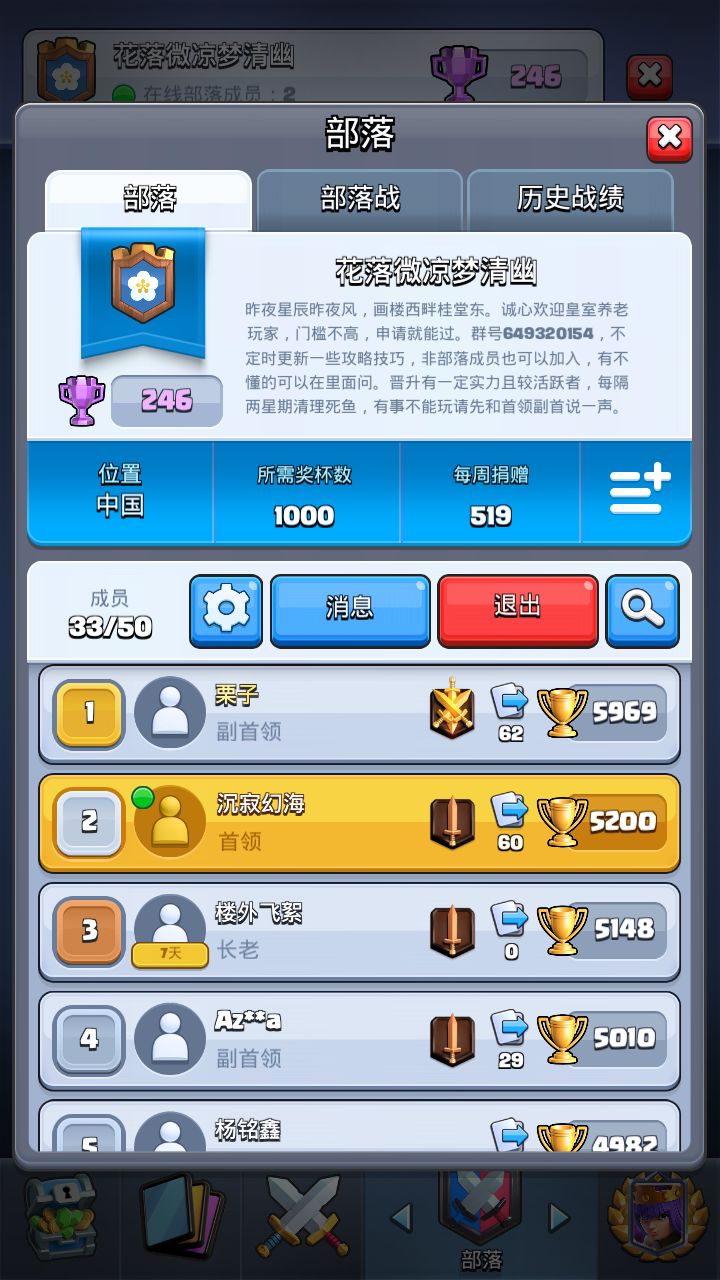
Task: Open the 历史战绩 tab
Action: (572, 199)
